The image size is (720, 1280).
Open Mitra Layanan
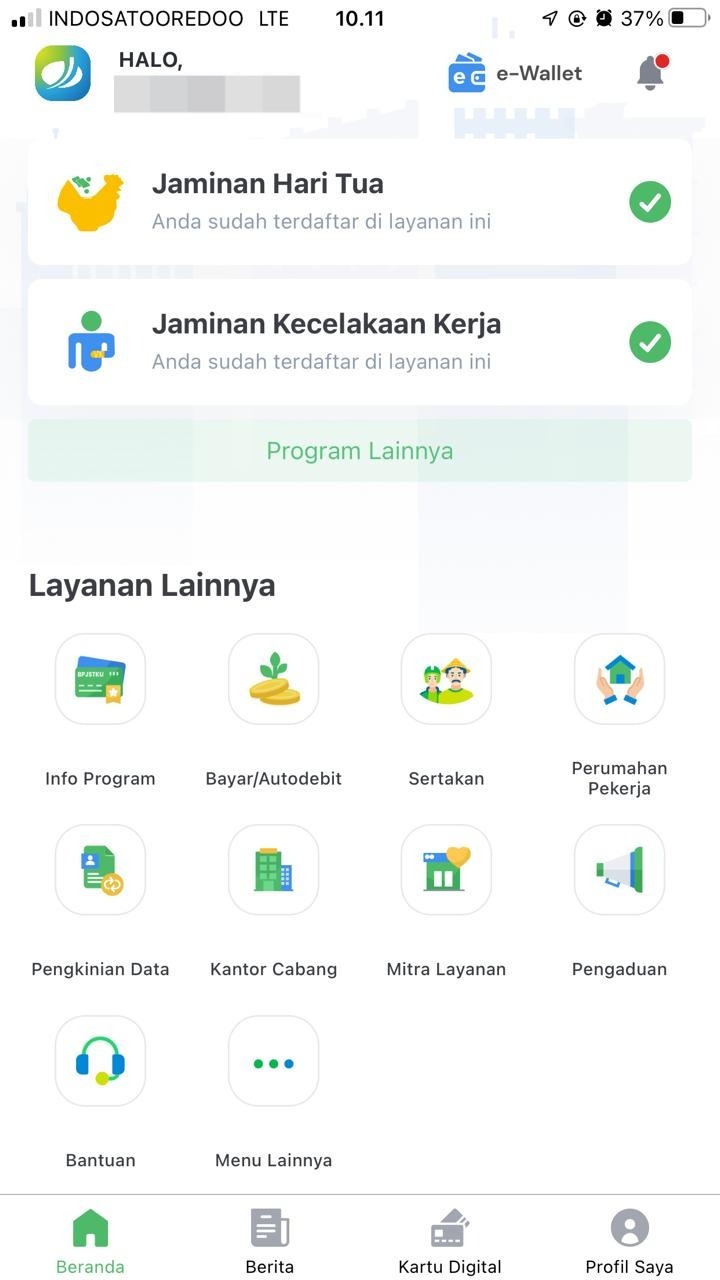[x=446, y=870]
